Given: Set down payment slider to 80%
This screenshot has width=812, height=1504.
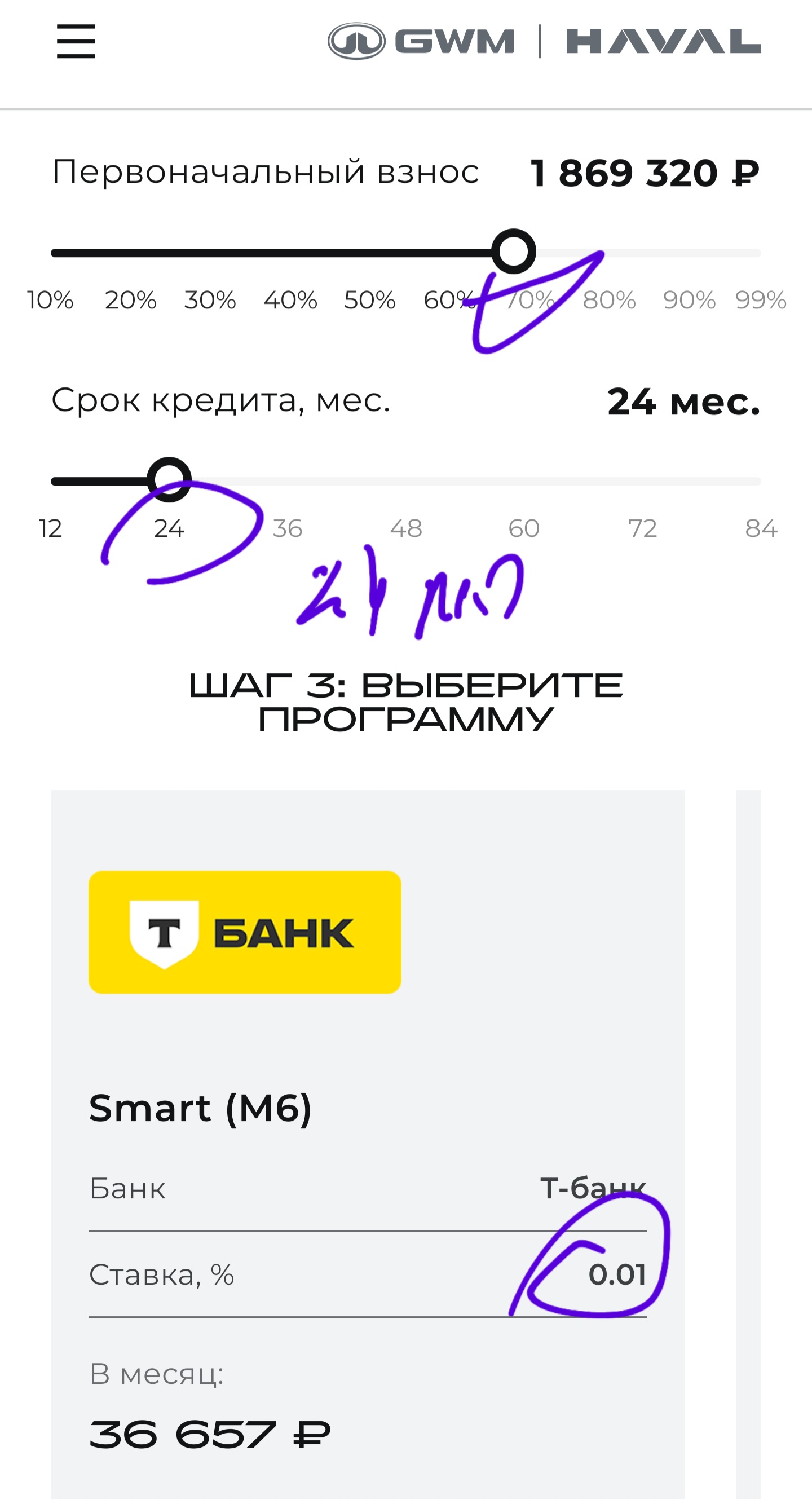Looking at the screenshot, I should point(609,299).
